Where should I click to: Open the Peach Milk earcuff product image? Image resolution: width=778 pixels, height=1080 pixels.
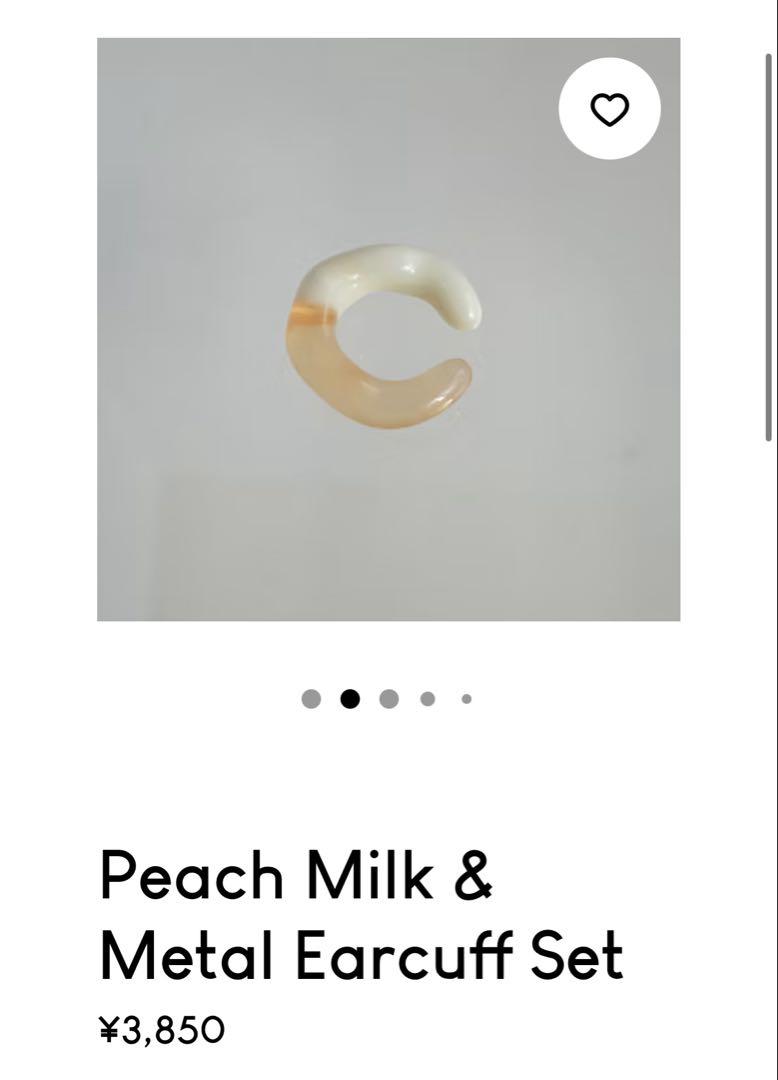tap(388, 330)
